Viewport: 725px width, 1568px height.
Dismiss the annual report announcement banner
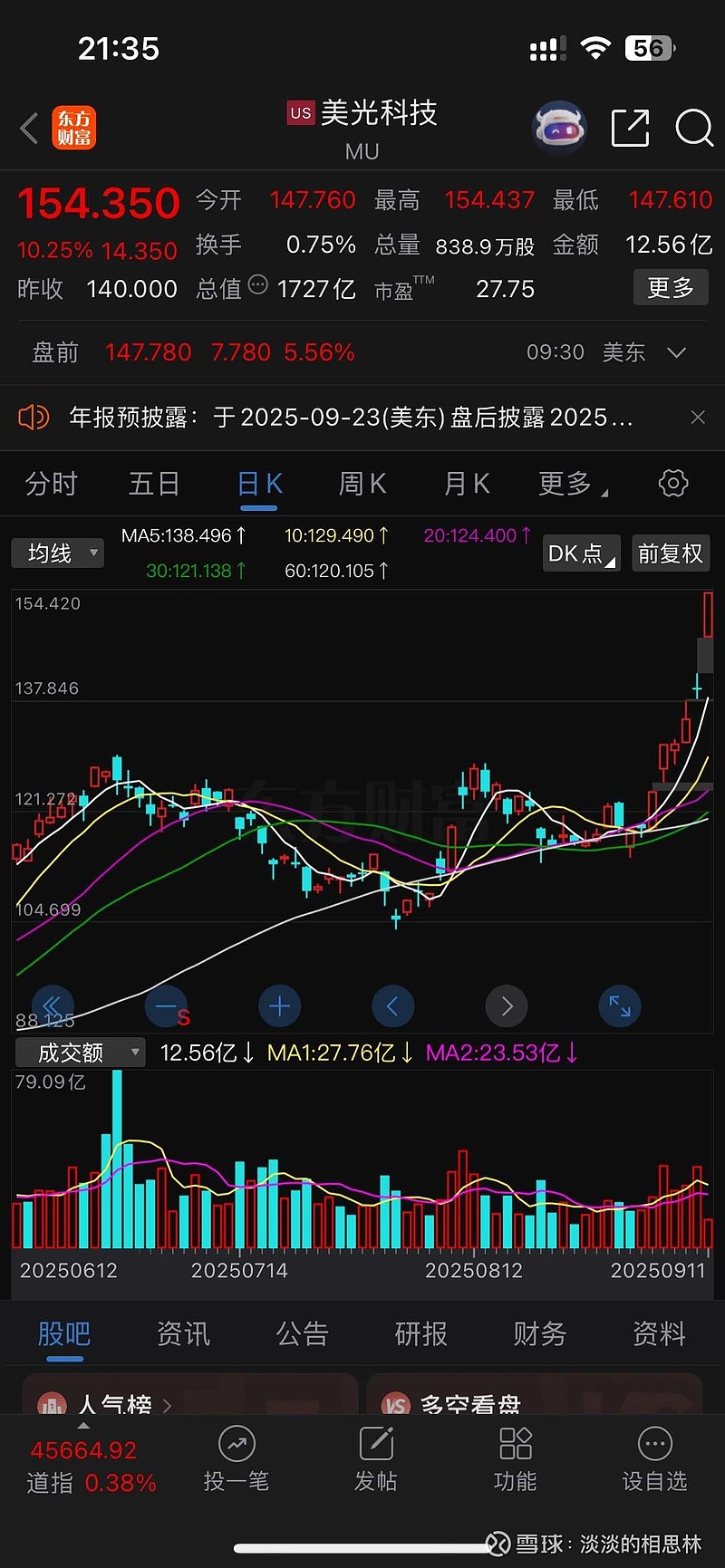point(697,417)
